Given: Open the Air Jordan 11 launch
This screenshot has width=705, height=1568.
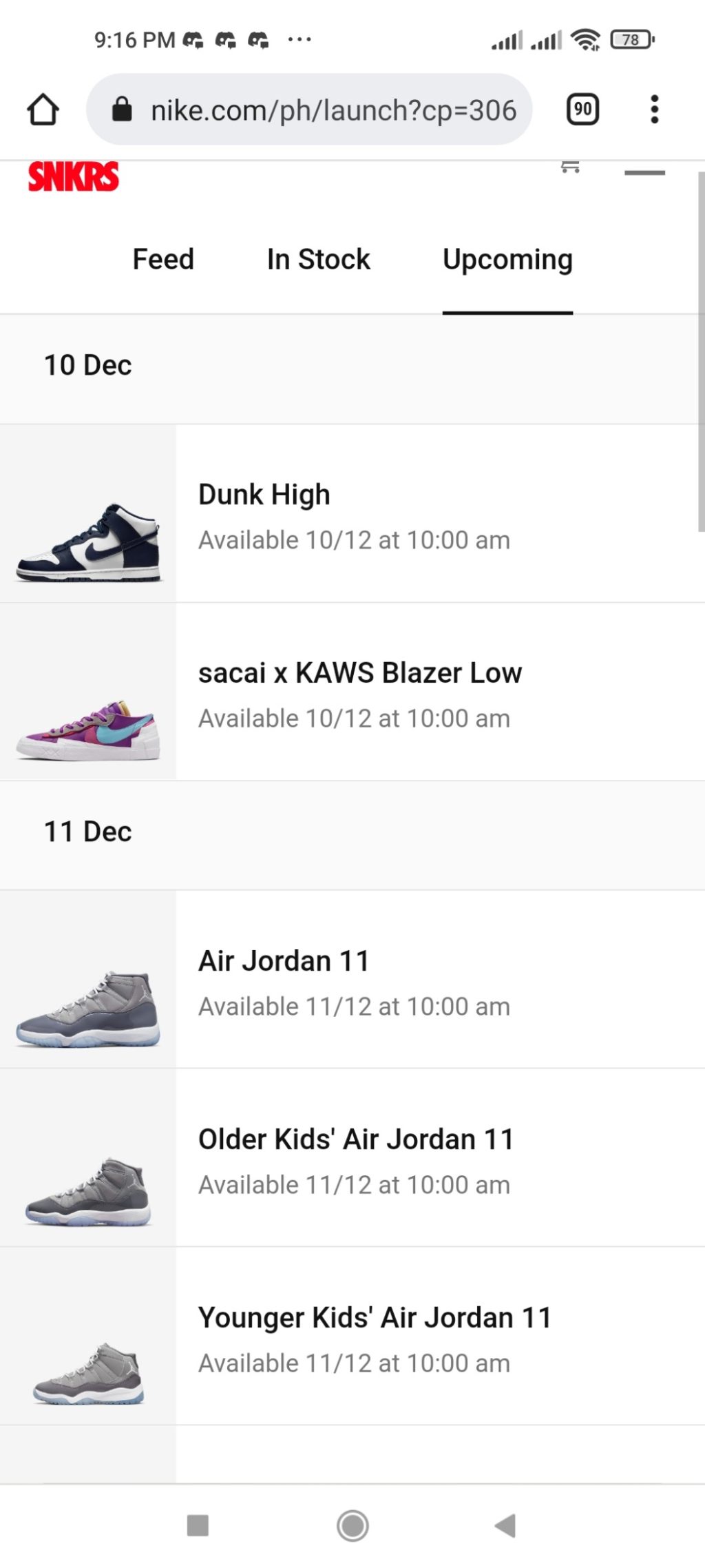Looking at the screenshot, I should point(352,980).
